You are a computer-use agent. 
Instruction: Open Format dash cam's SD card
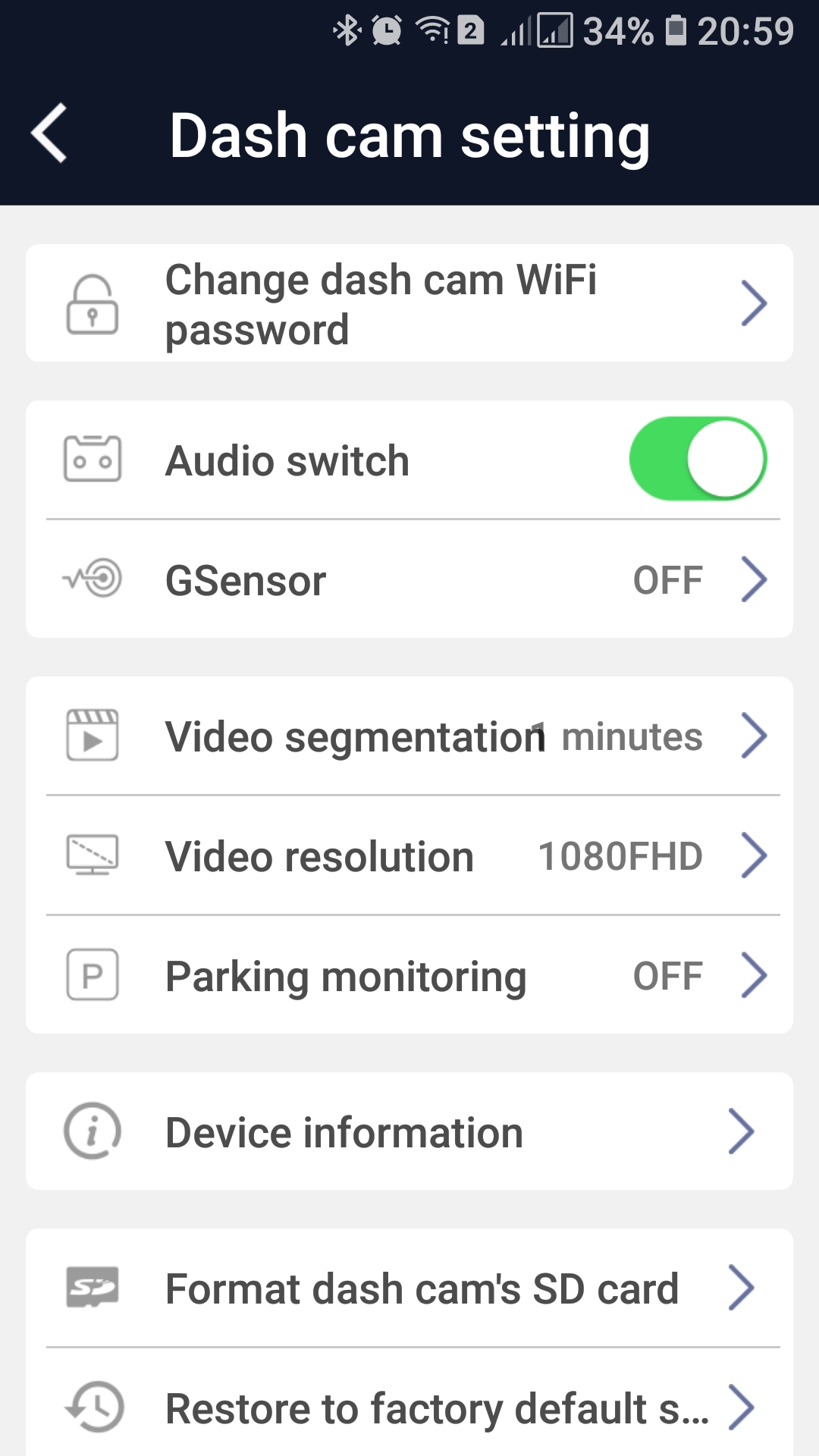tap(409, 1288)
